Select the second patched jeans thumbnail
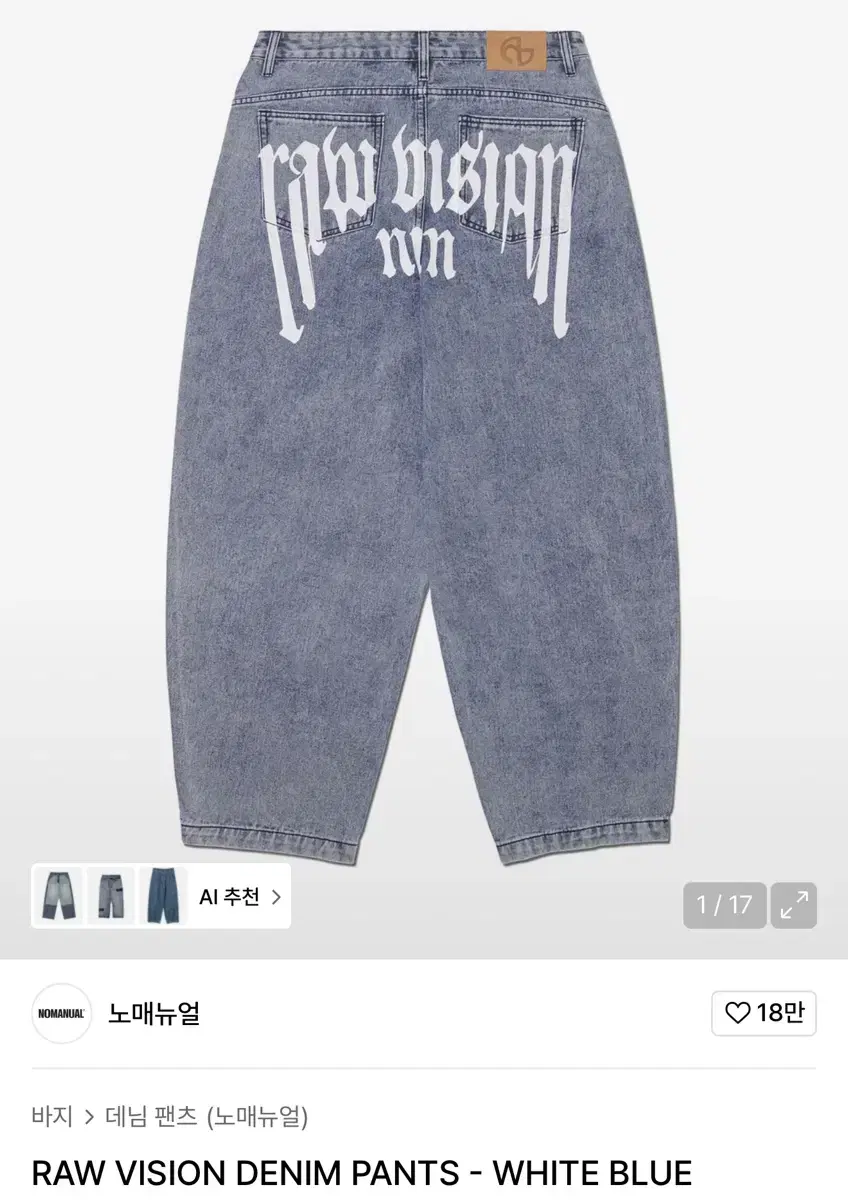This screenshot has height=1200, width=848. (x=108, y=899)
